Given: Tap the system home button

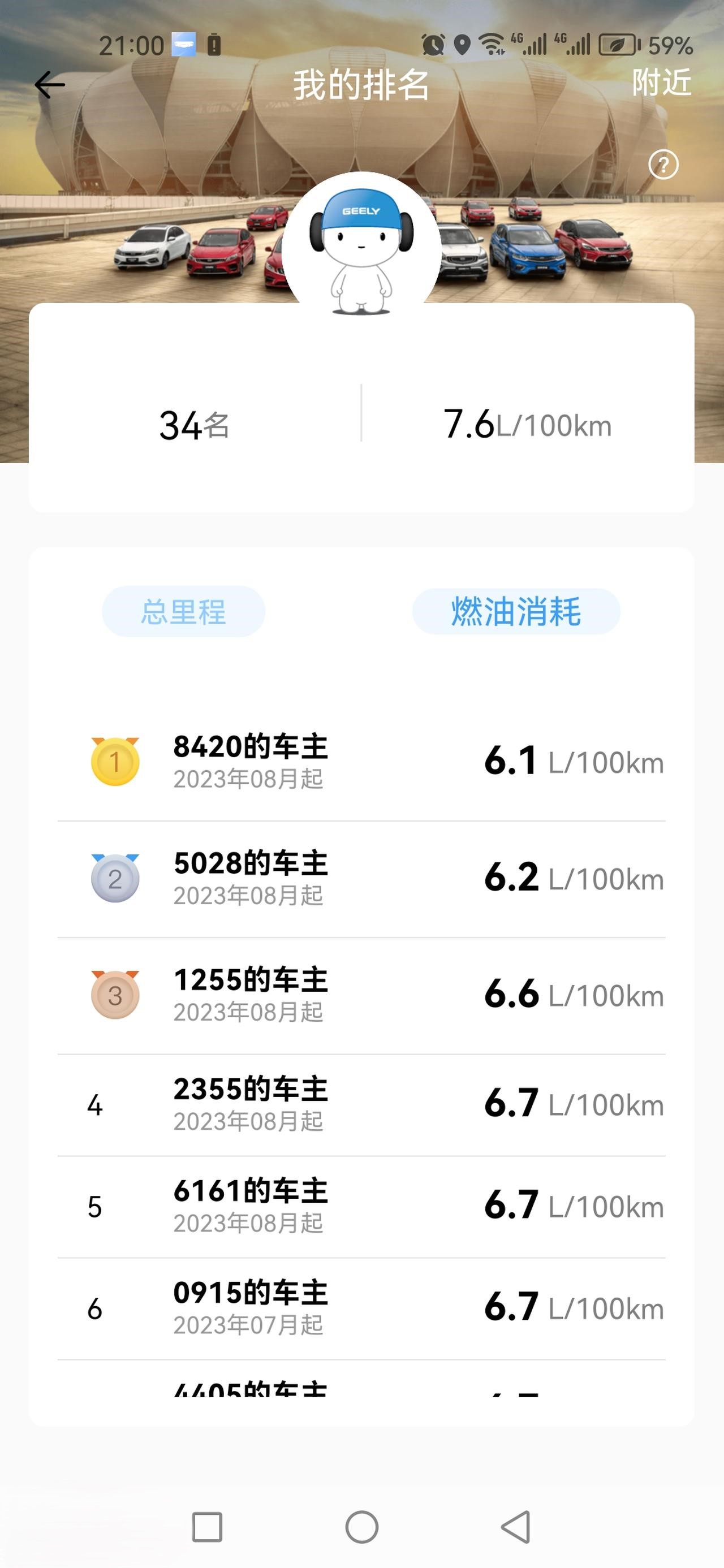Looking at the screenshot, I should (361, 1527).
